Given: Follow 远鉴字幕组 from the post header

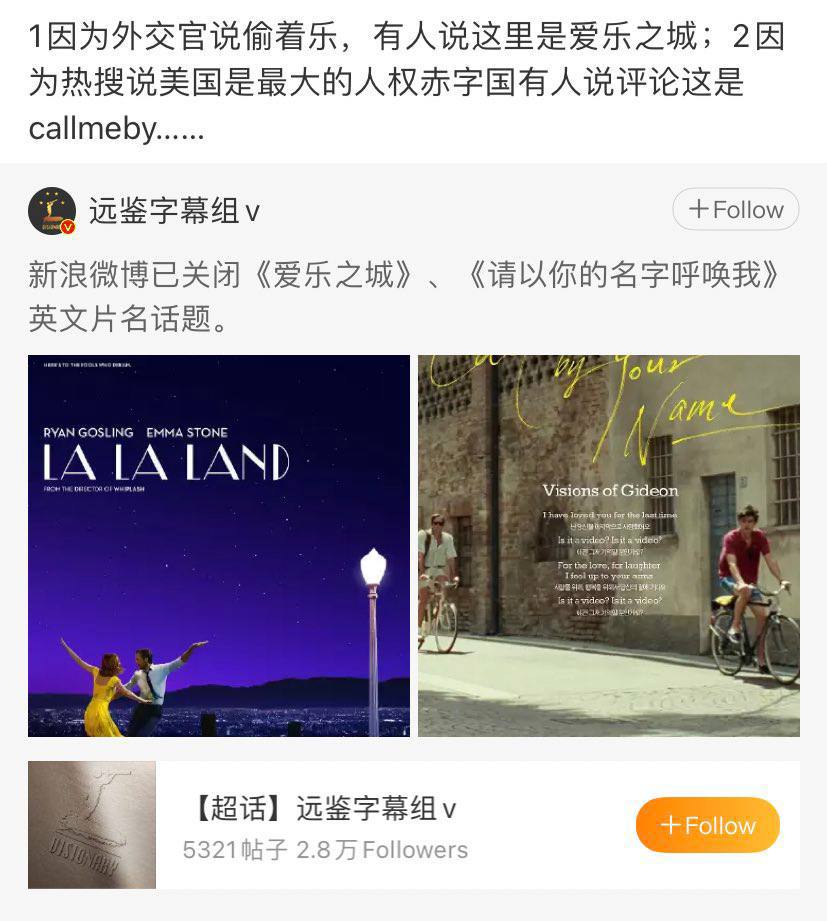Looking at the screenshot, I should (735, 210).
